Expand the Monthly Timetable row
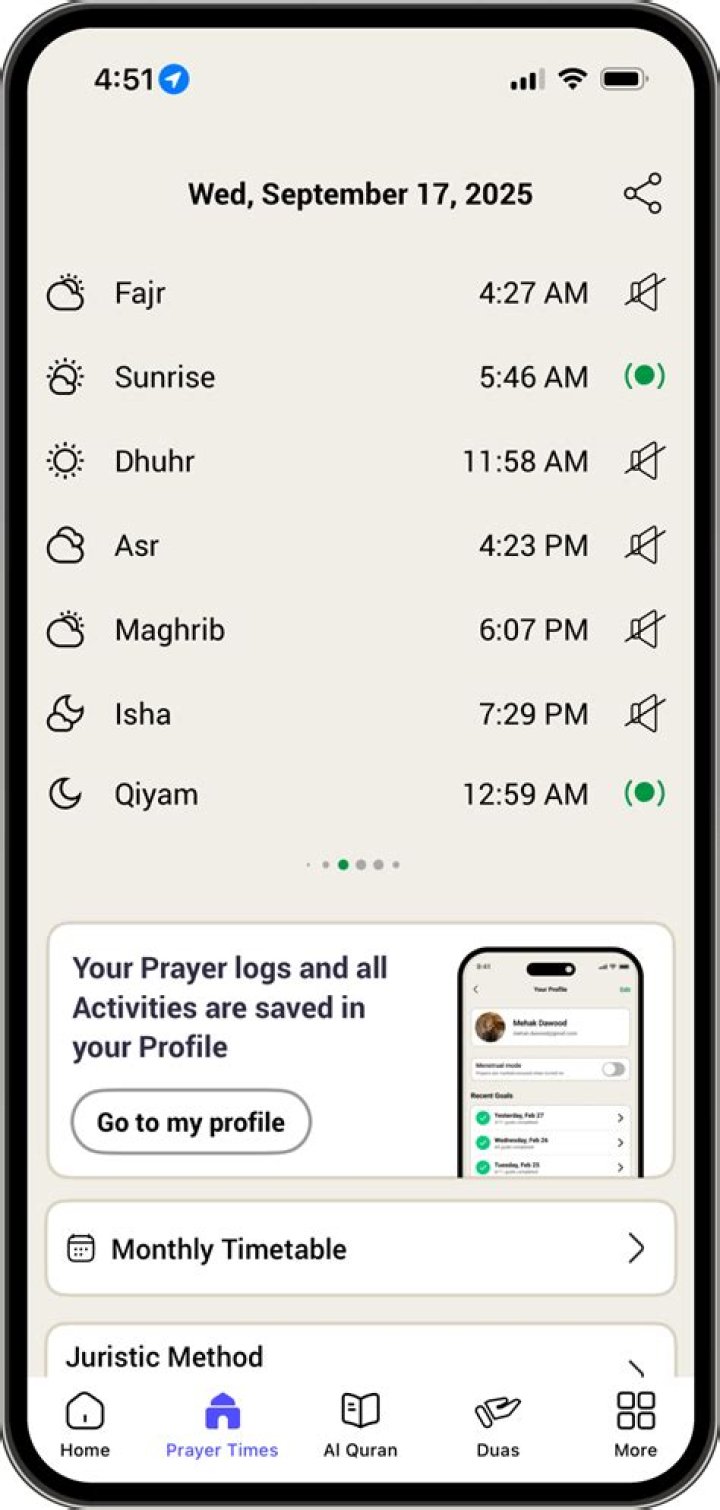Screen dimensions: 720x1510 360,1248
